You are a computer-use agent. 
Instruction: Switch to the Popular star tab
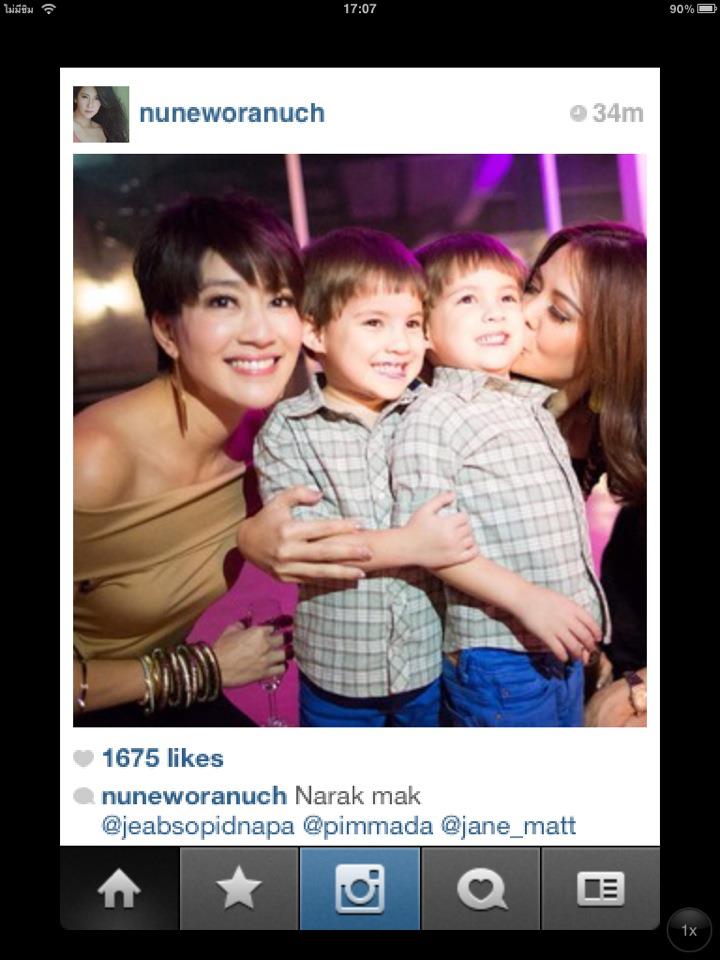tap(239, 889)
